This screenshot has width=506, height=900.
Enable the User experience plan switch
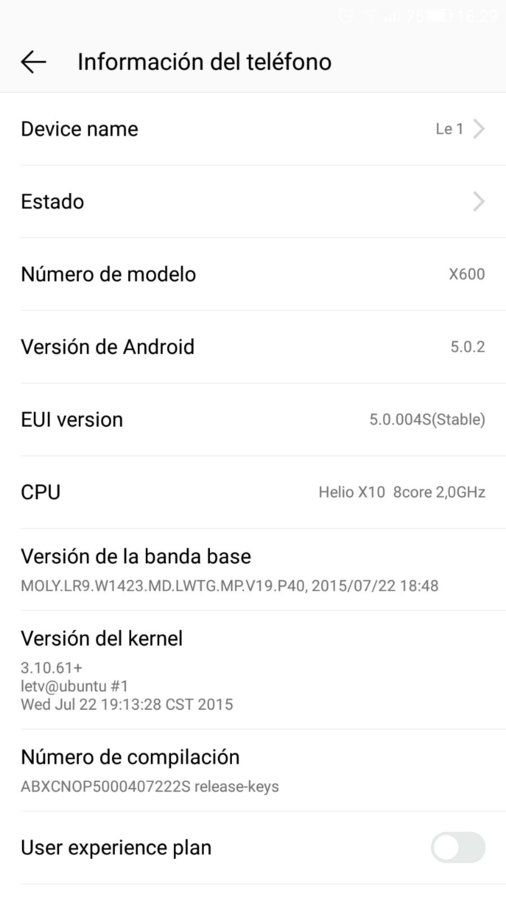click(x=458, y=847)
